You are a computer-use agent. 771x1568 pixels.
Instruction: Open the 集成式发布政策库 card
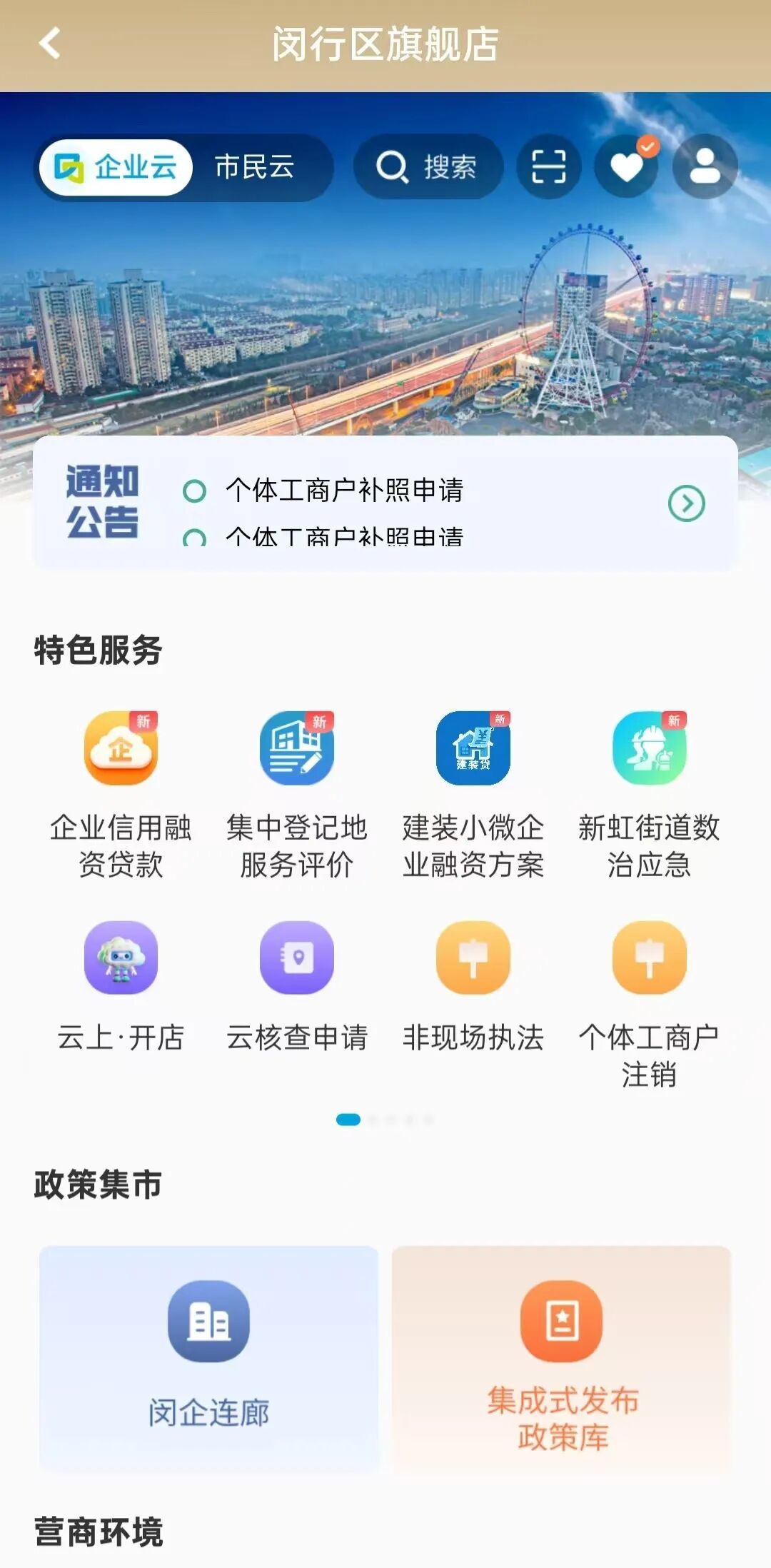tap(562, 1357)
